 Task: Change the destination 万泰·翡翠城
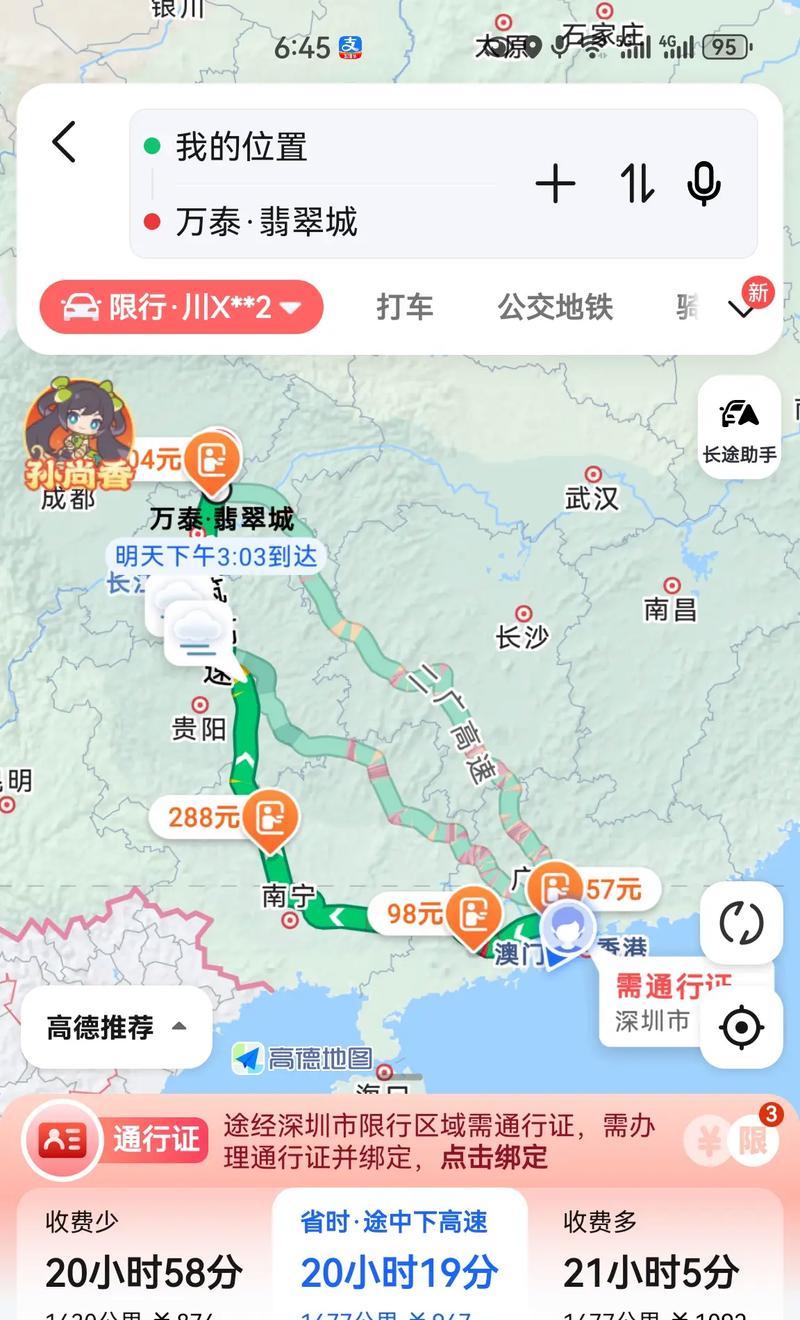[300, 221]
